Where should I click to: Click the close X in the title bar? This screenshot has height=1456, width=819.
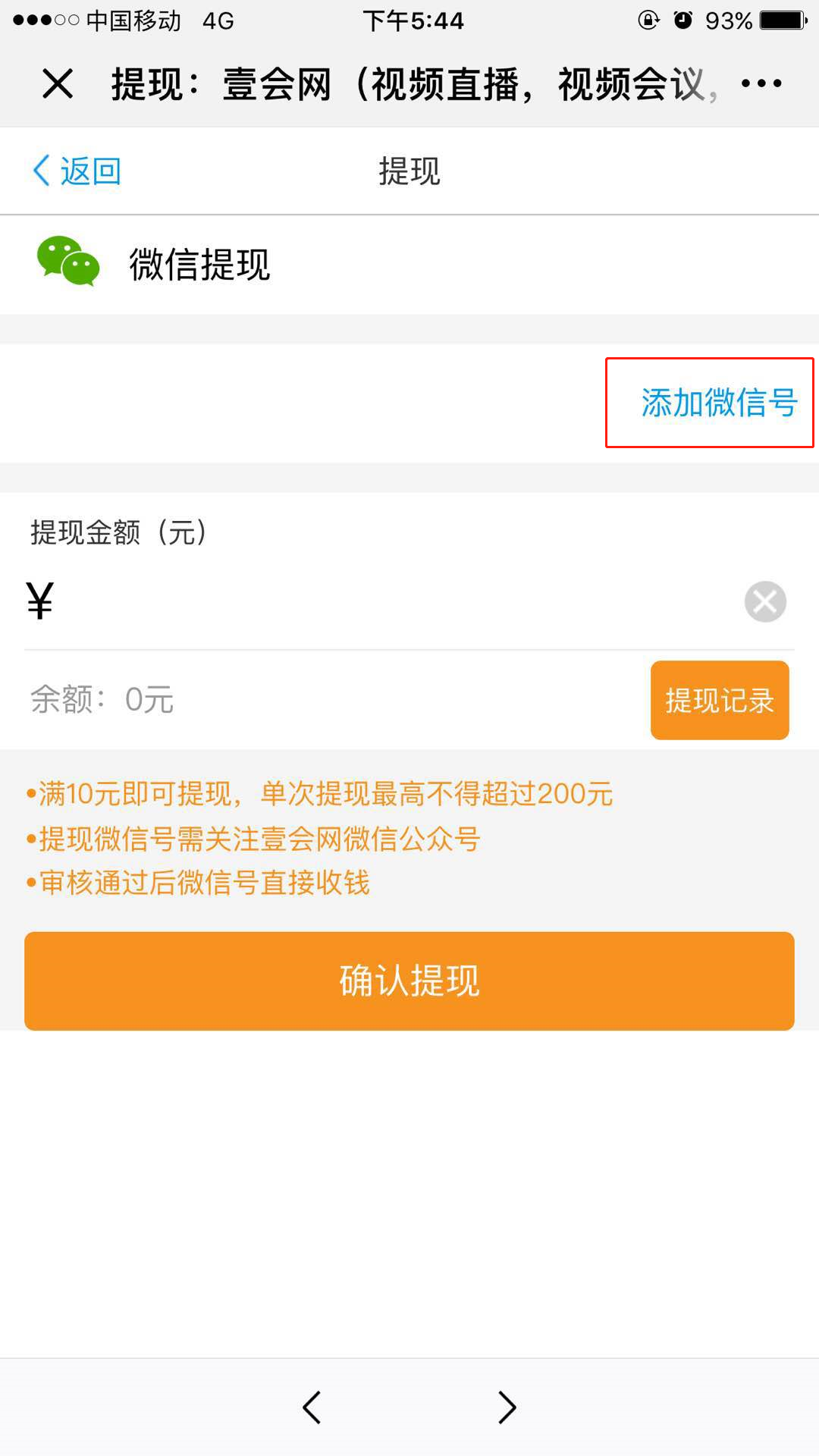point(58,83)
